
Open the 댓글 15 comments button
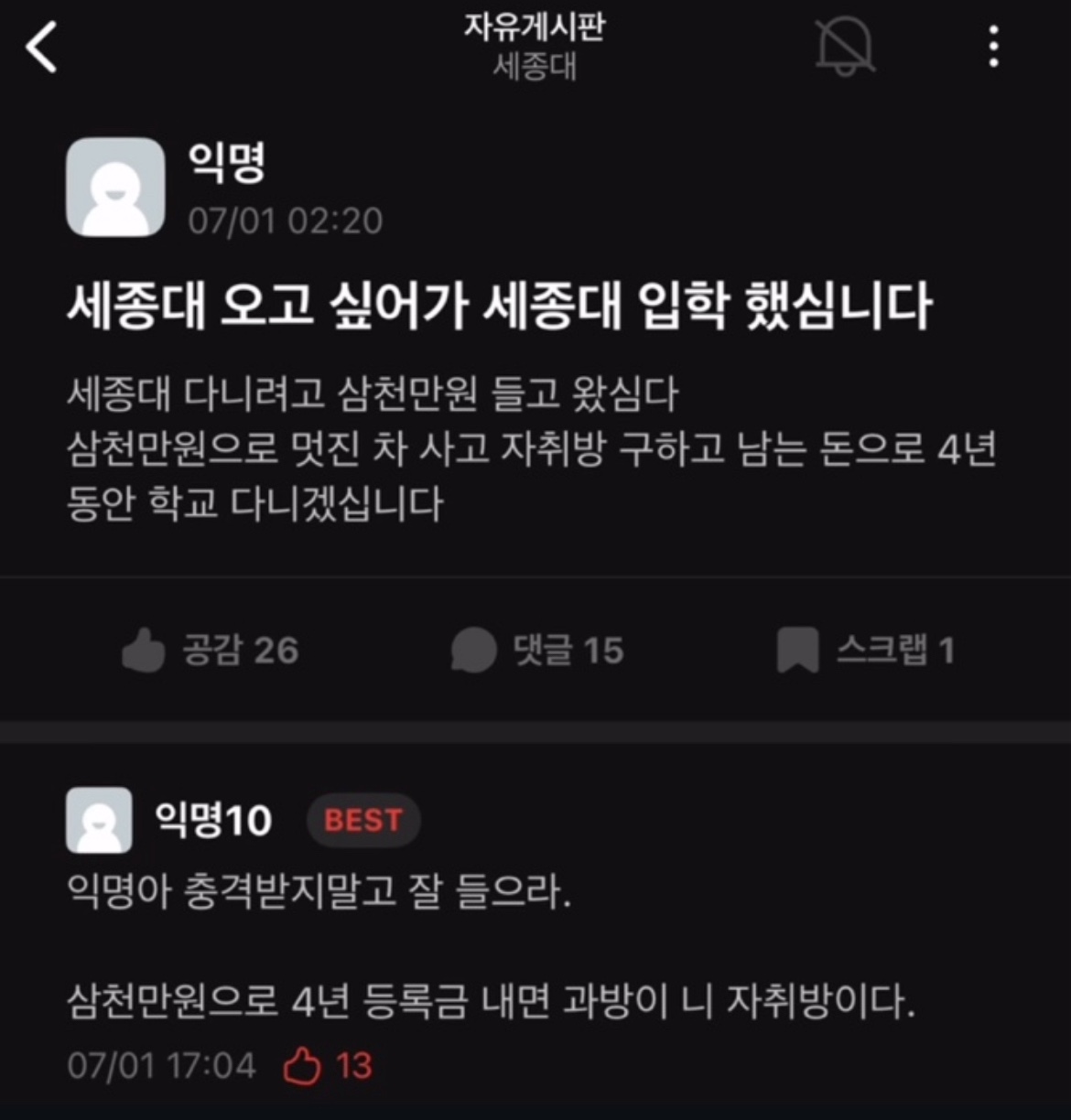[x=537, y=651]
